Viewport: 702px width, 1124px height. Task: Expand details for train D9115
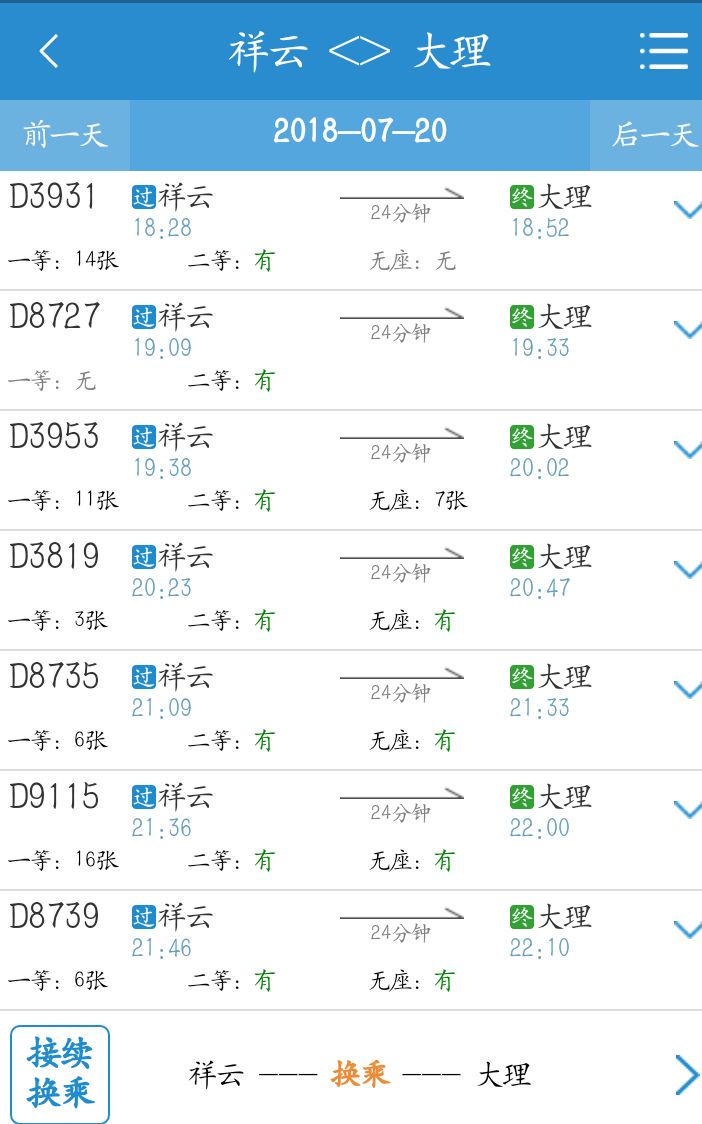coord(687,809)
